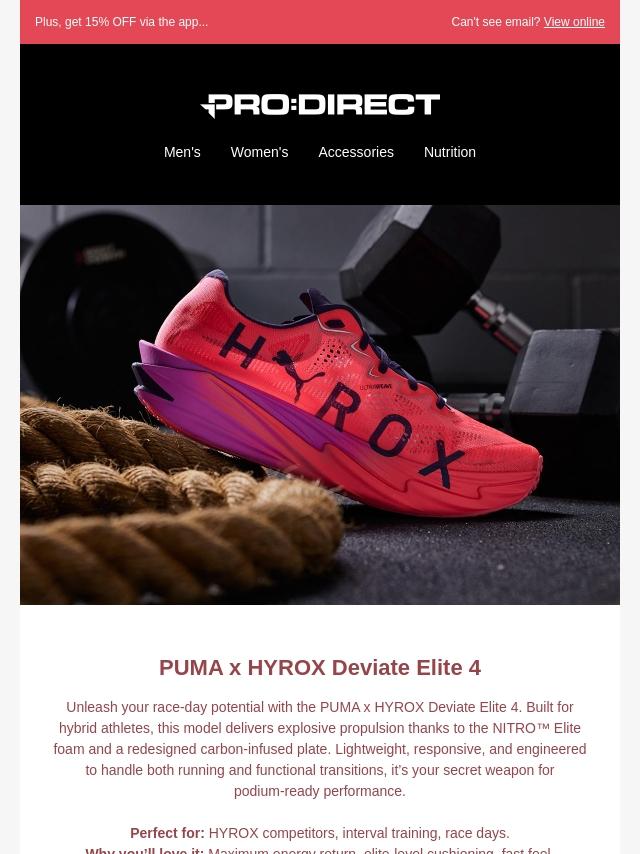Select the Nutrition link
Viewport: 640px width, 854px height.
(x=449, y=152)
